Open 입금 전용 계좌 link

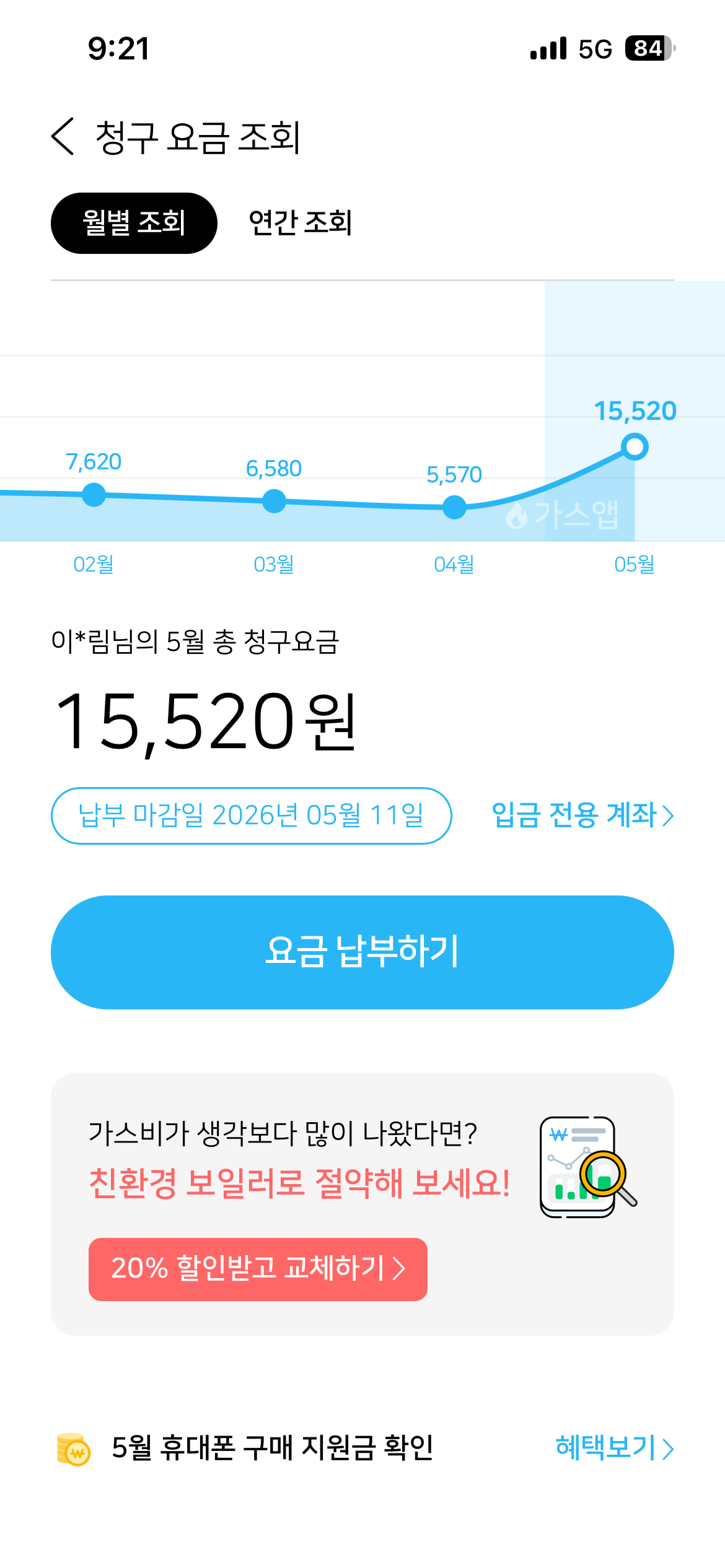582,815
